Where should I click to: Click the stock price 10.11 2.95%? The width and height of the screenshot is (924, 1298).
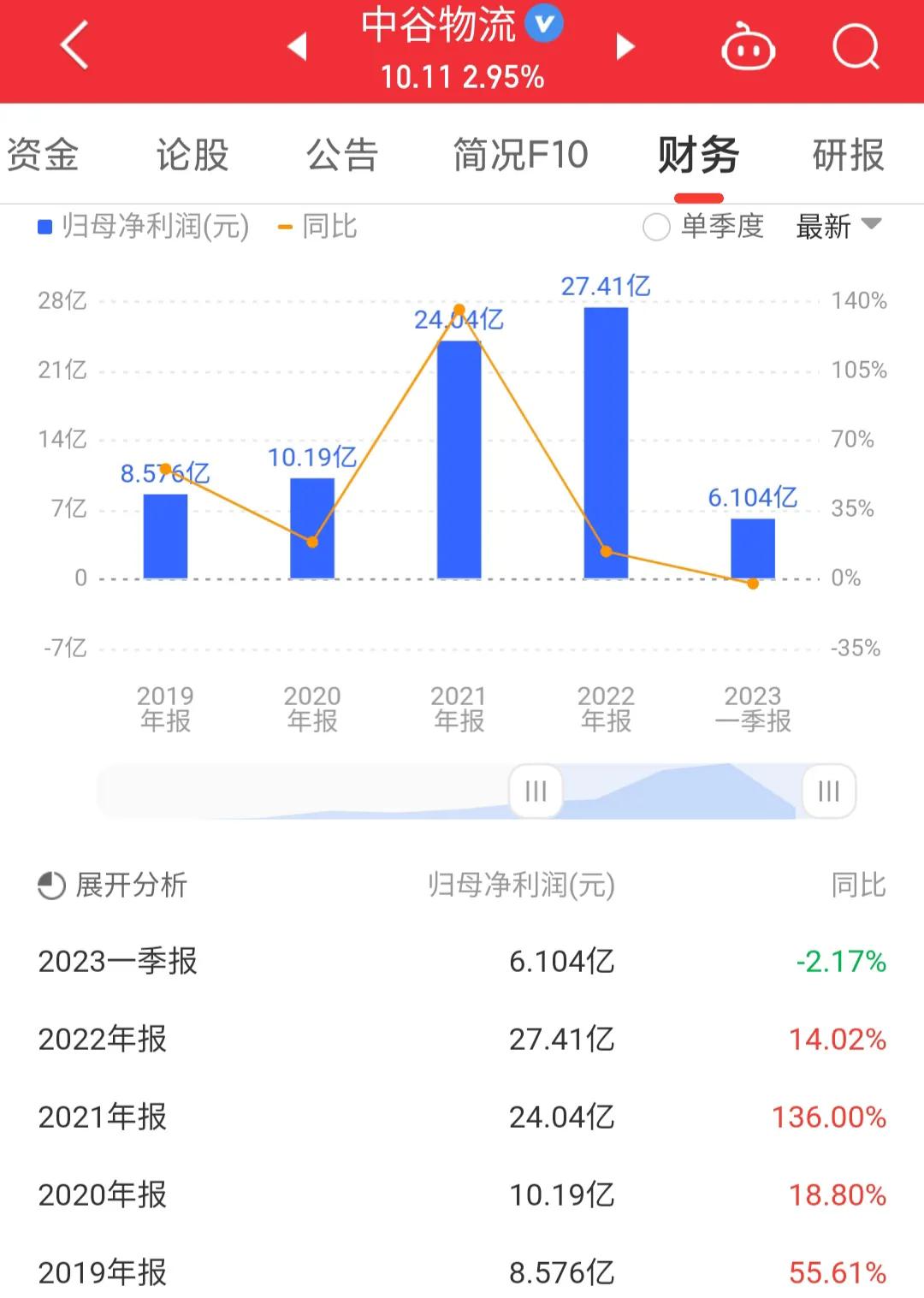tap(462, 78)
